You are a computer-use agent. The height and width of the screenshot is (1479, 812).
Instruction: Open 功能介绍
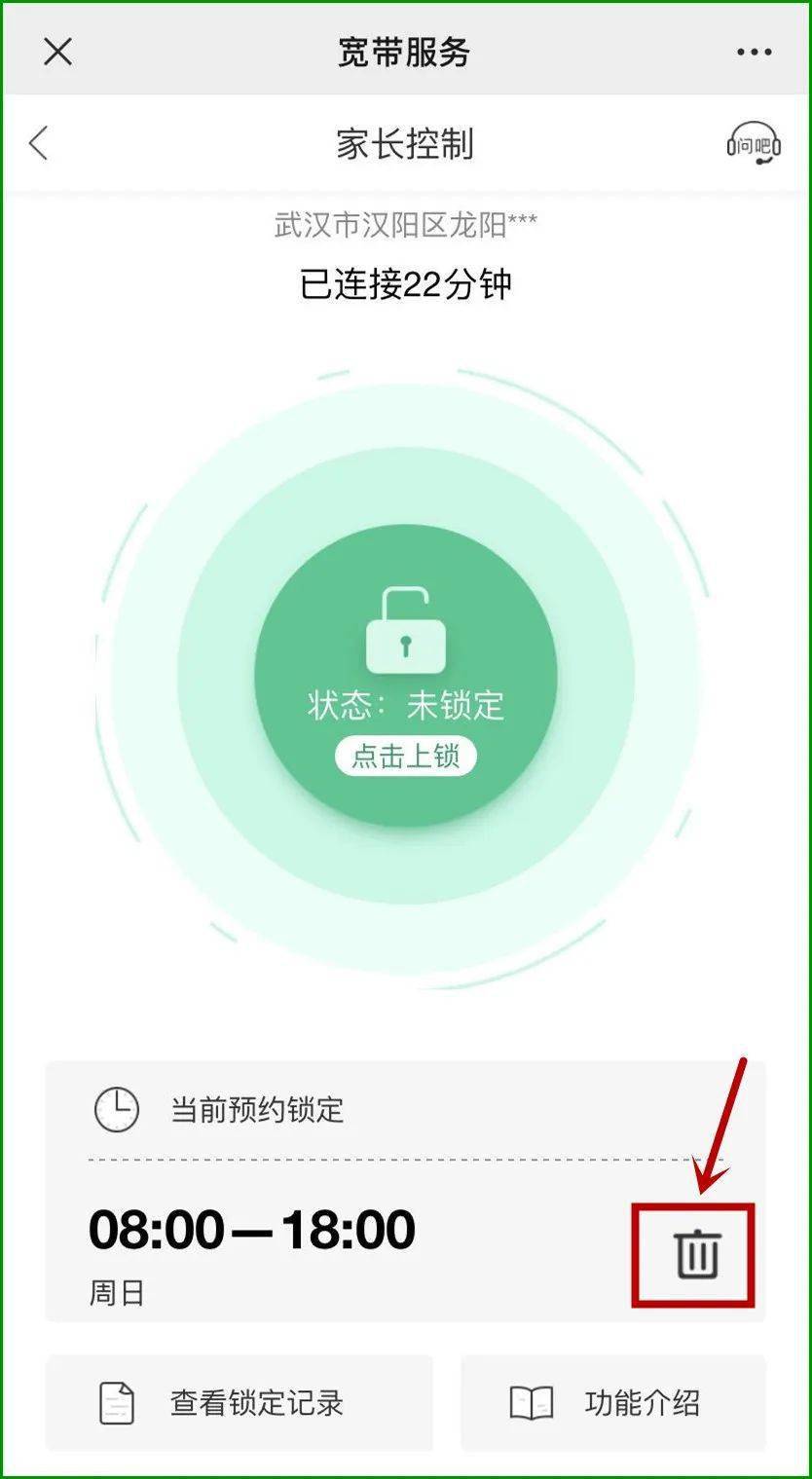tap(613, 1403)
